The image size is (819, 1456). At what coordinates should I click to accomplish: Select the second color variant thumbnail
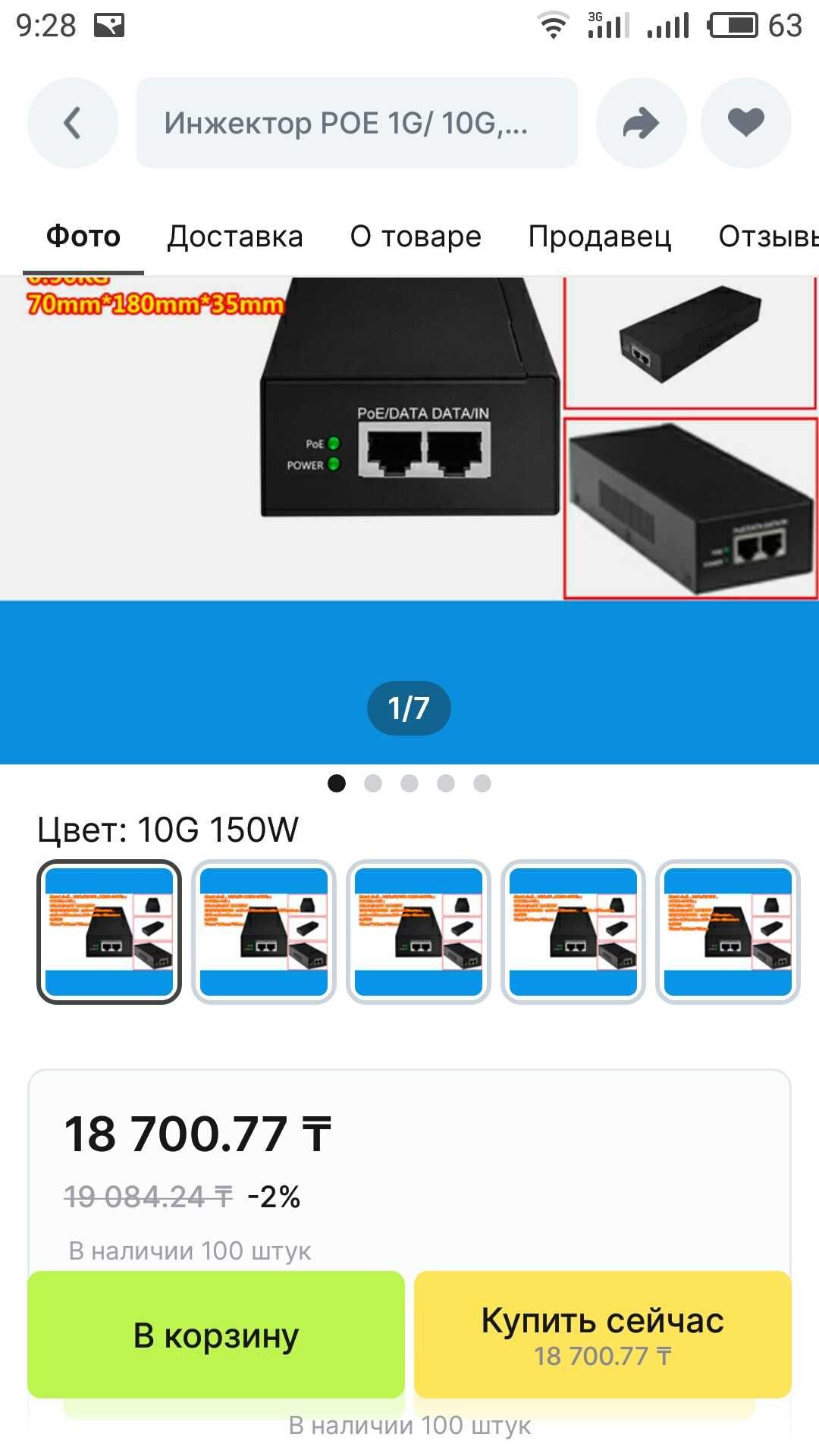(x=264, y=932)
